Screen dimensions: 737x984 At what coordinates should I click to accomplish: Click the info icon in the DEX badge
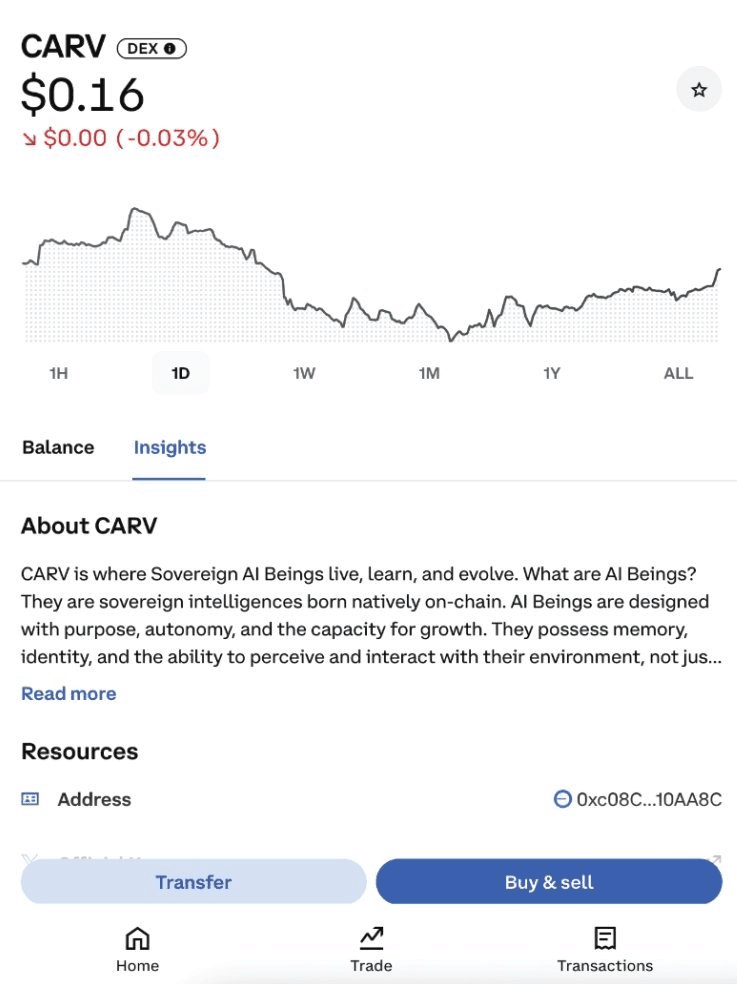(172, 47)
